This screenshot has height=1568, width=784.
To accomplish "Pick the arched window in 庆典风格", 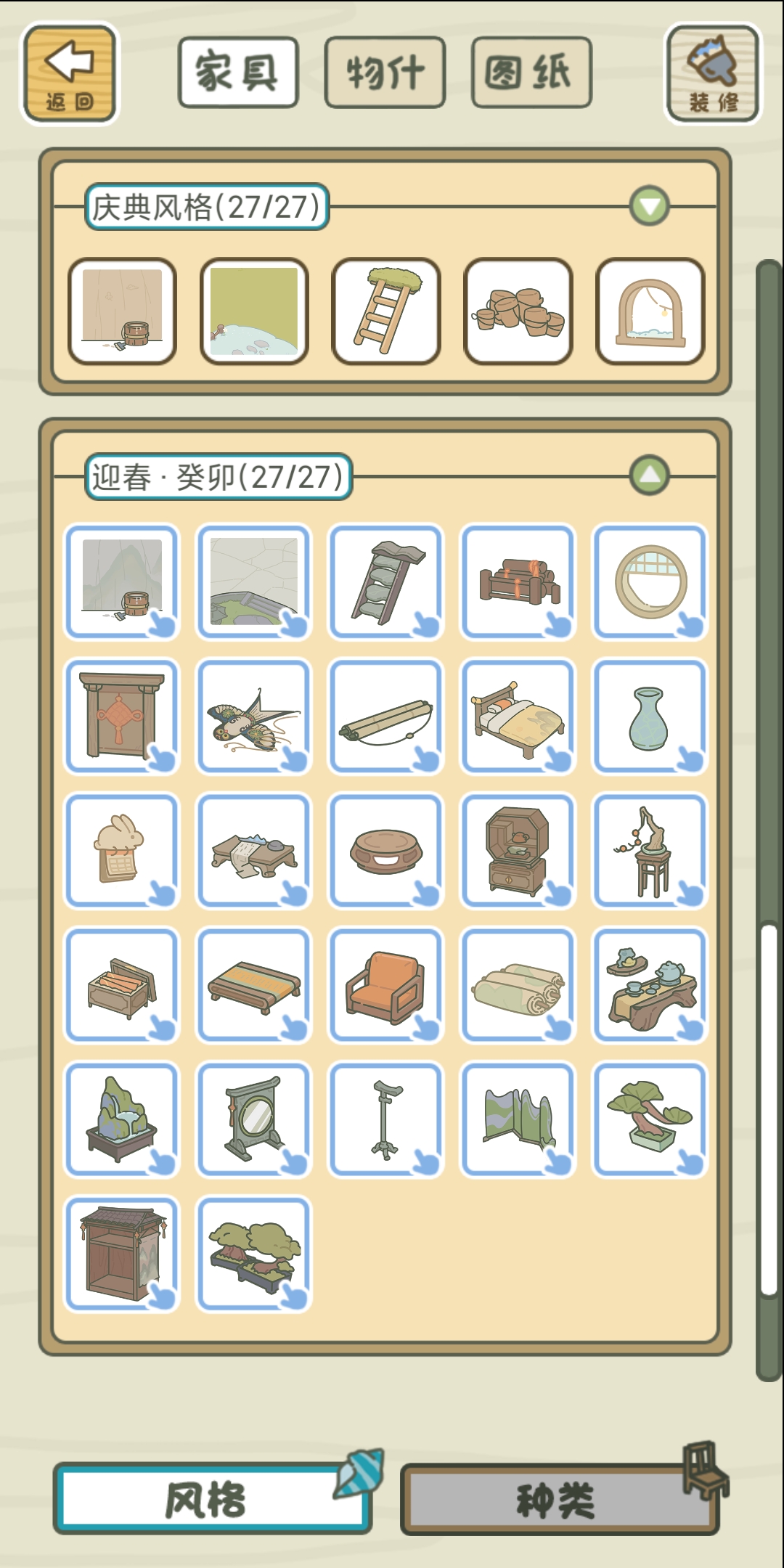I will (650, 311).
